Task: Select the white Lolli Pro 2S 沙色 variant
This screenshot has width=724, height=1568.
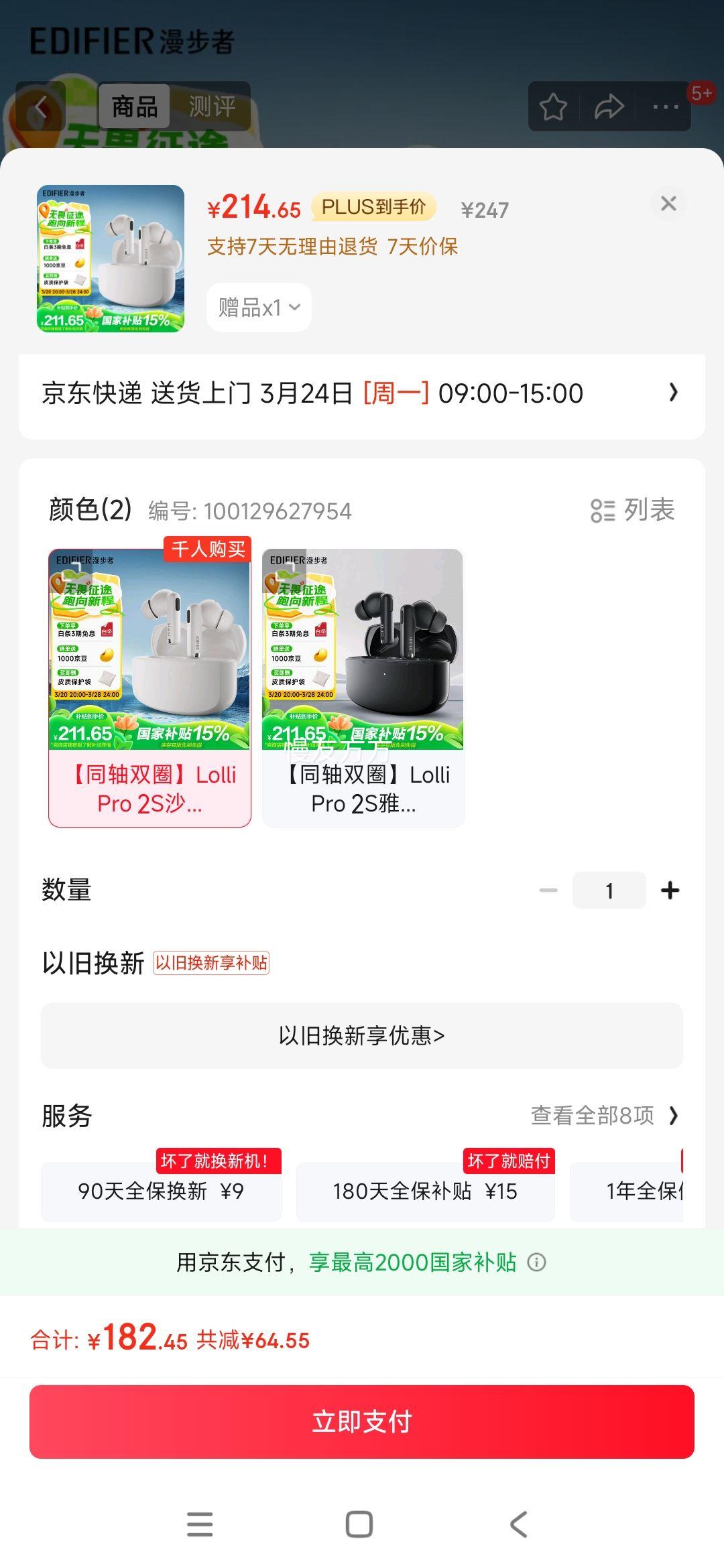Action: 149,683
